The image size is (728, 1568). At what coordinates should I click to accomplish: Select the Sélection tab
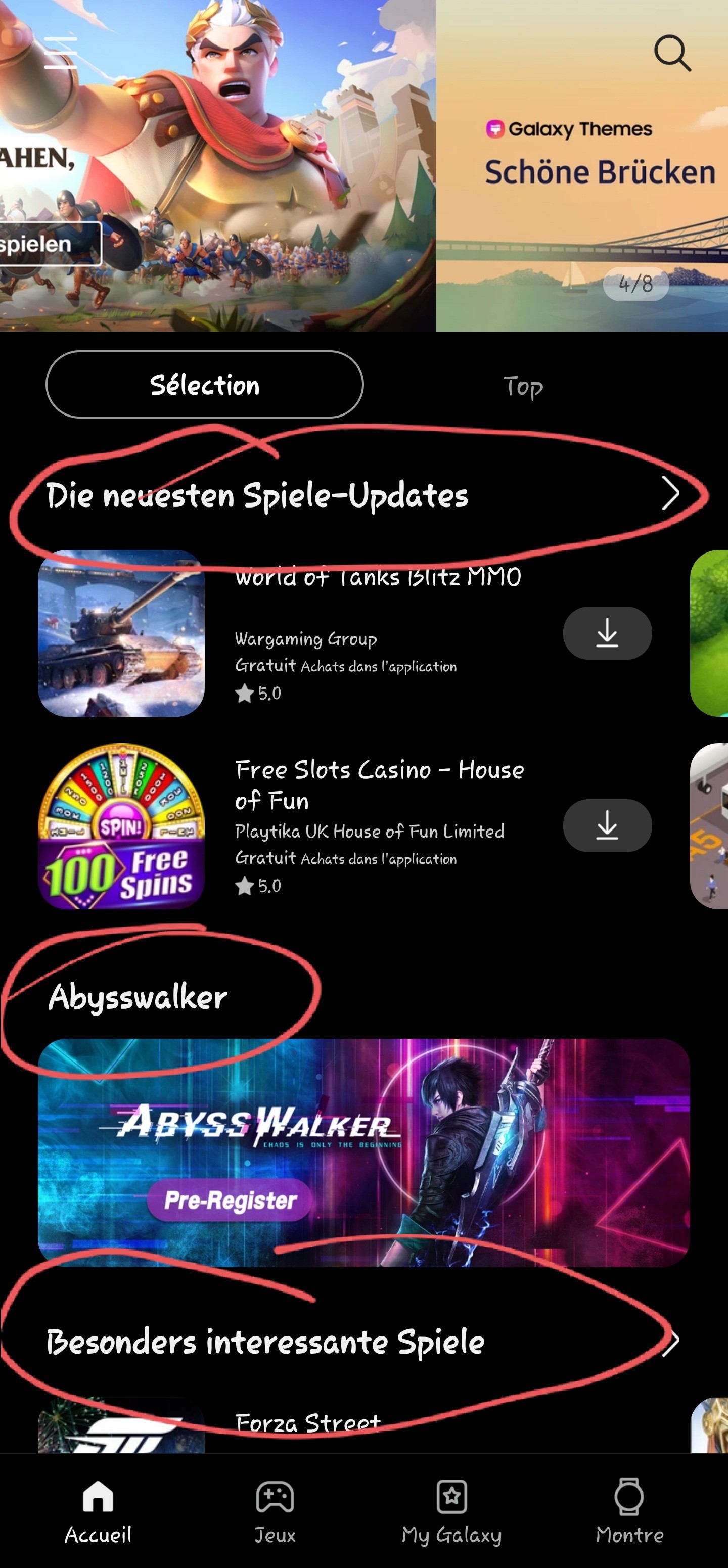coord(205,385)
